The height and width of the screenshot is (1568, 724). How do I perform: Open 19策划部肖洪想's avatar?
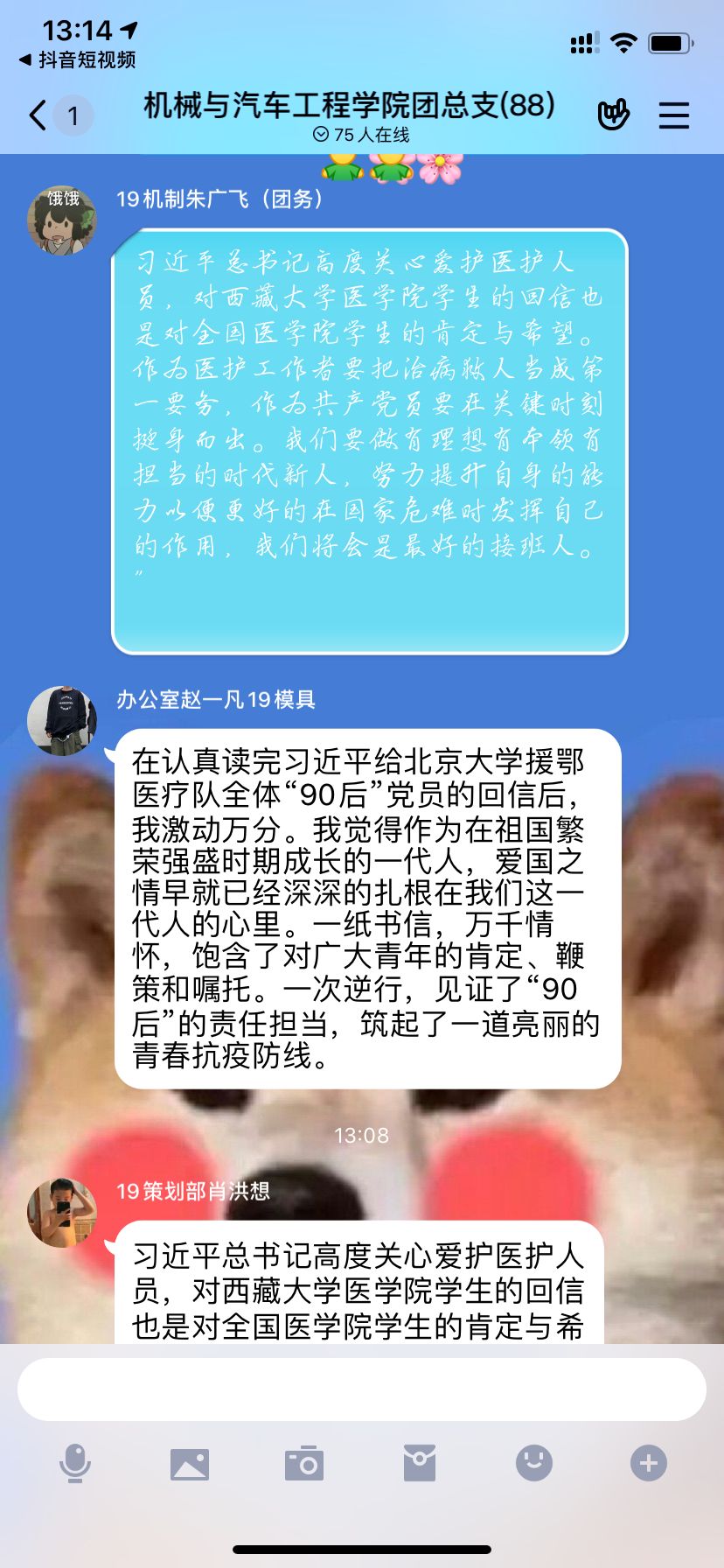(61, 1212)
